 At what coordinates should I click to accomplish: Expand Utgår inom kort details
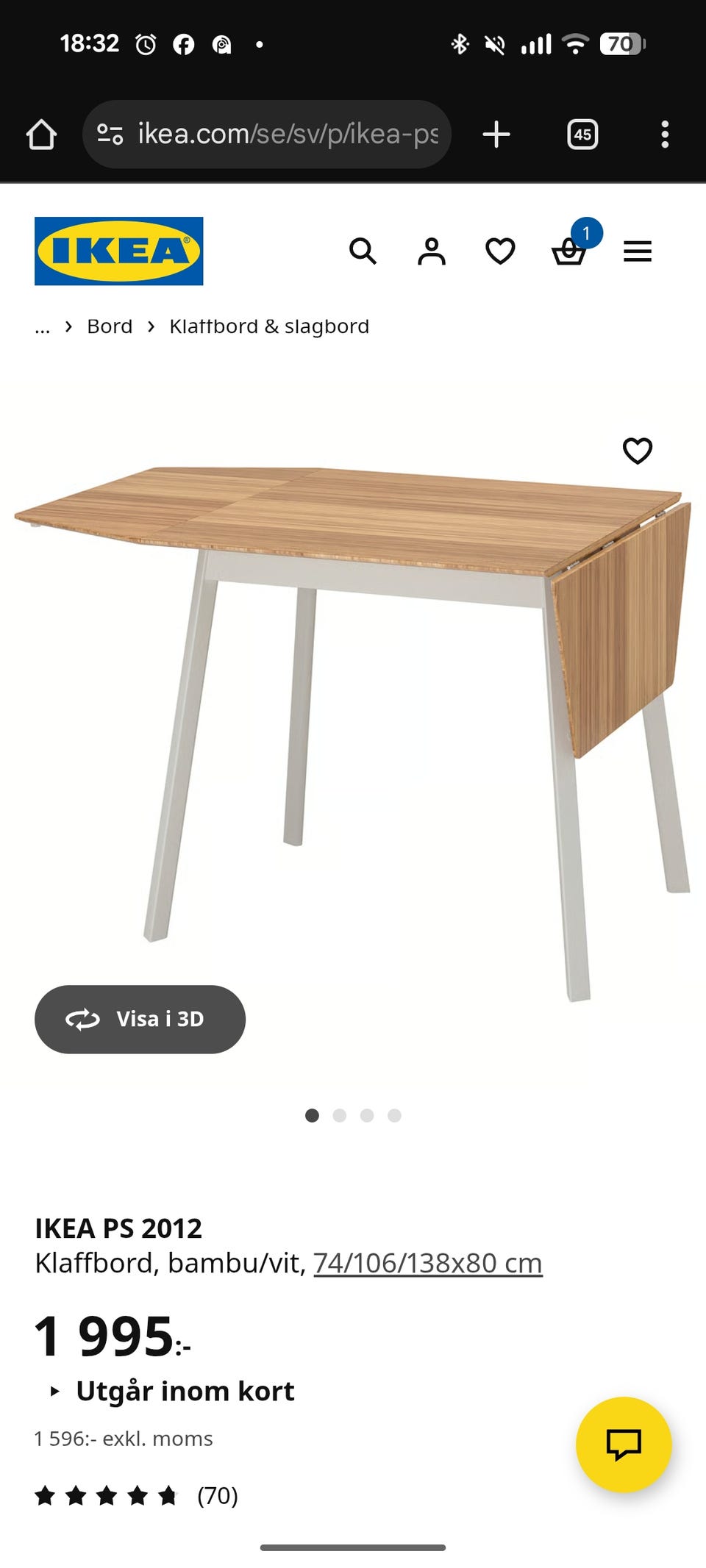(171, 1391)
